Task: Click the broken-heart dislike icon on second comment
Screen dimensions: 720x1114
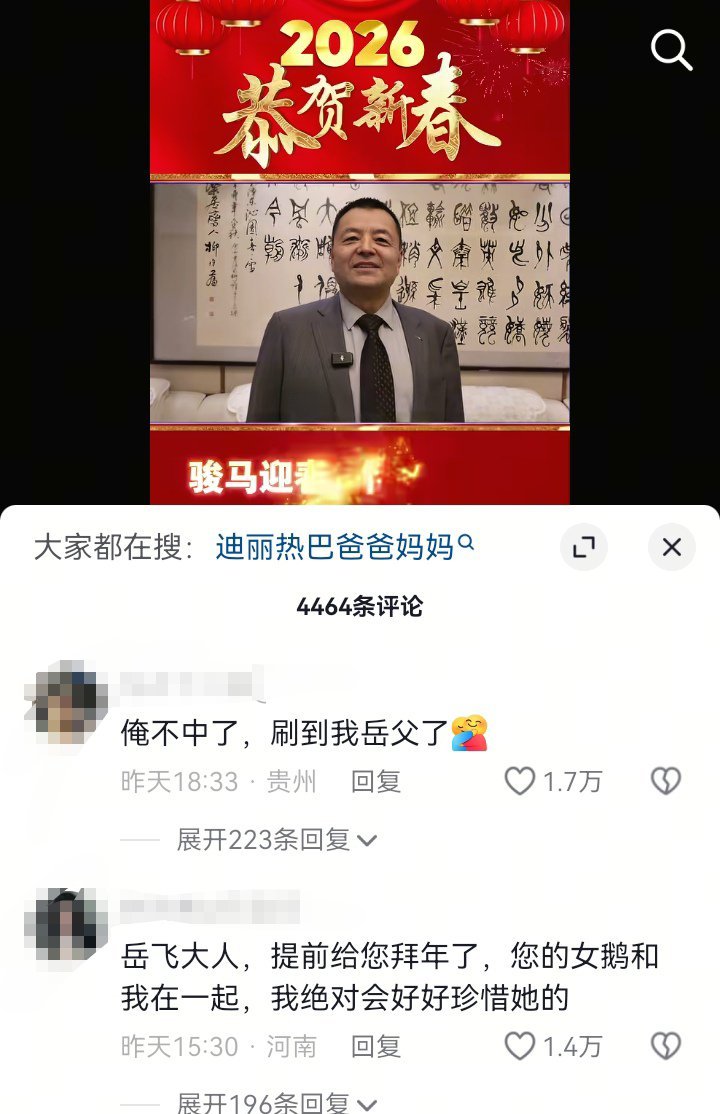Action: tap(667, 1047)
